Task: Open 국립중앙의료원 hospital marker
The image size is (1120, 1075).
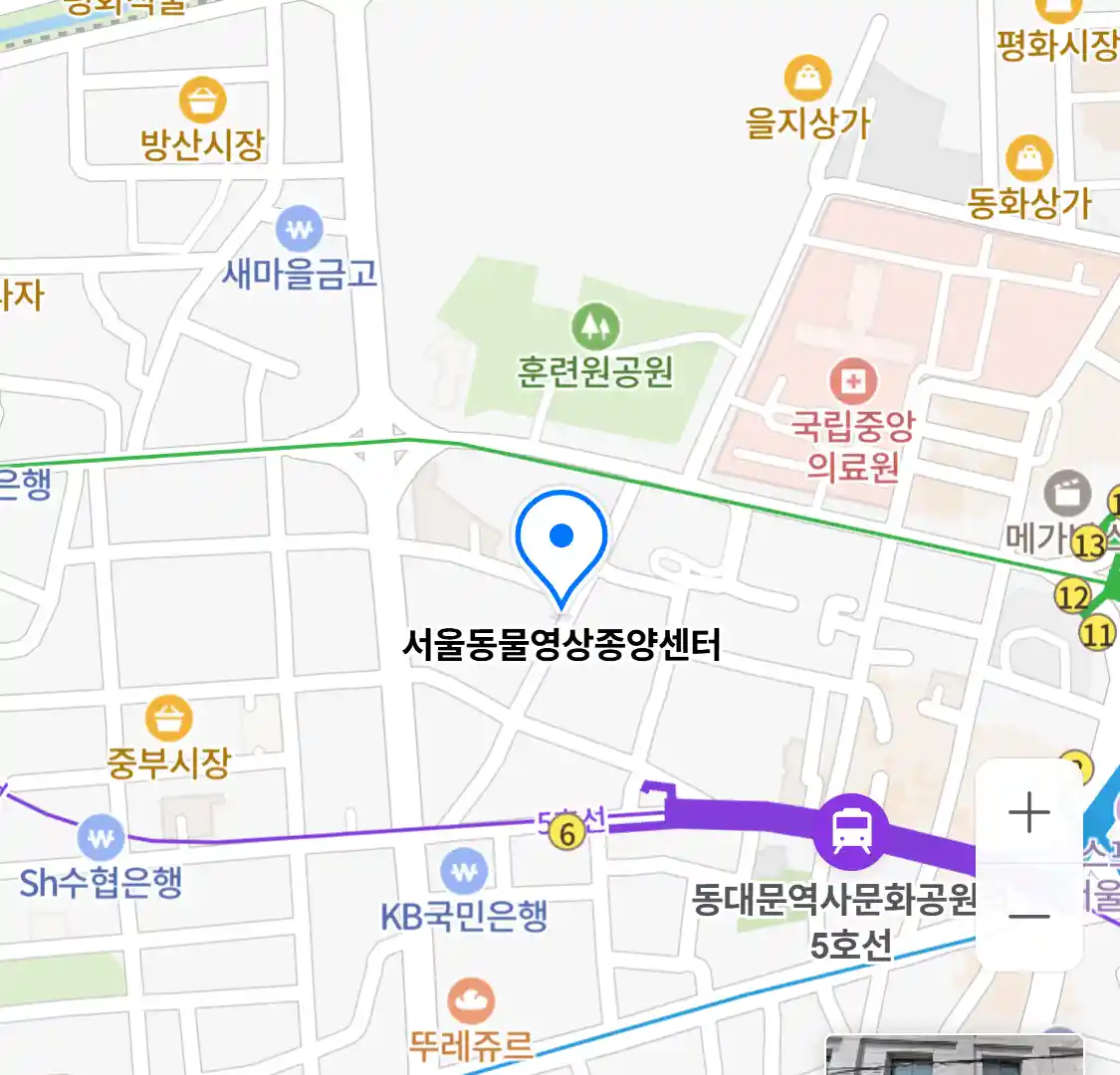Action: (x=853, y=381)
